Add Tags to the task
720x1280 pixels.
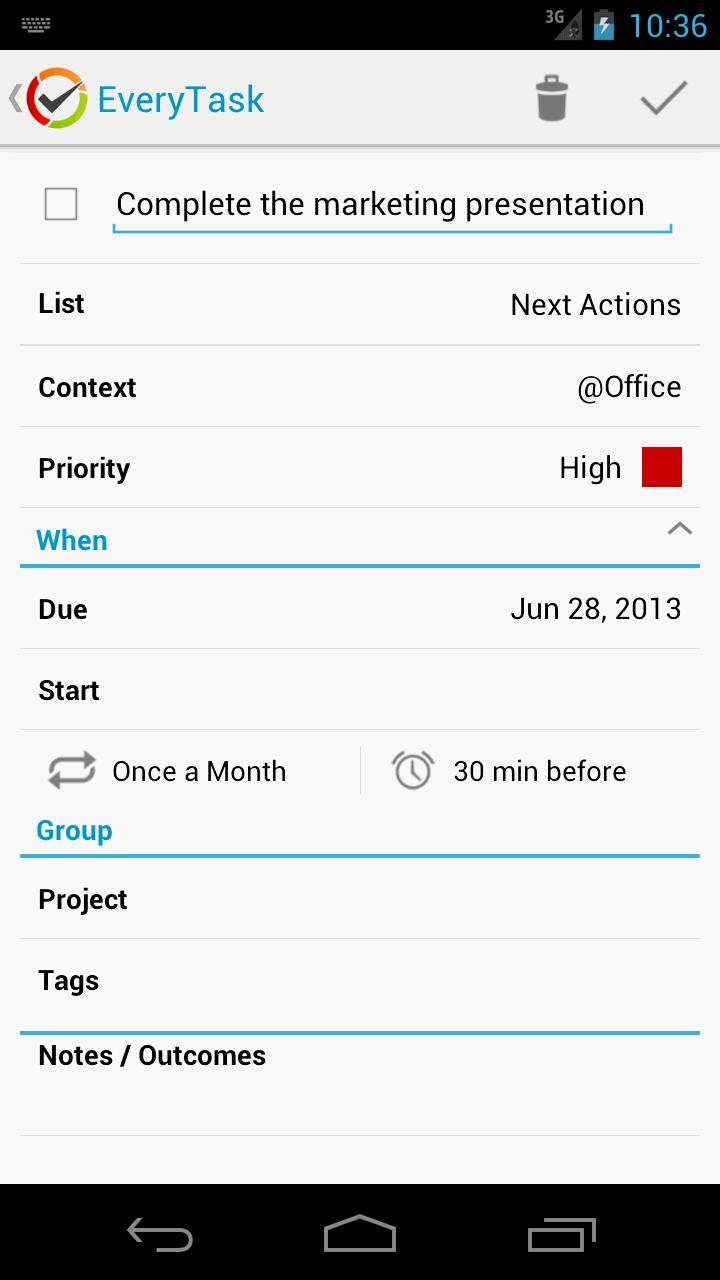360,981
